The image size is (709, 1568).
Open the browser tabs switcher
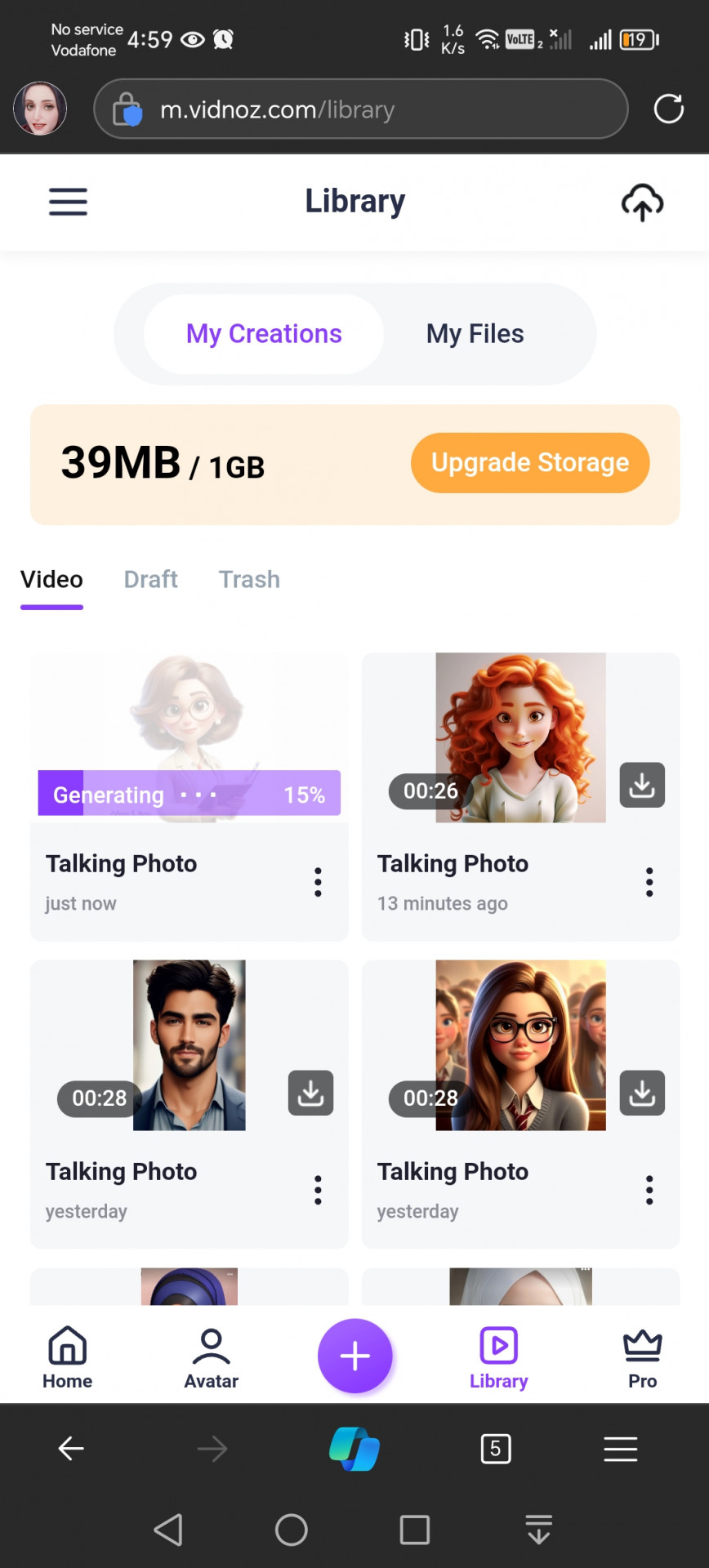click(496, 1449)
